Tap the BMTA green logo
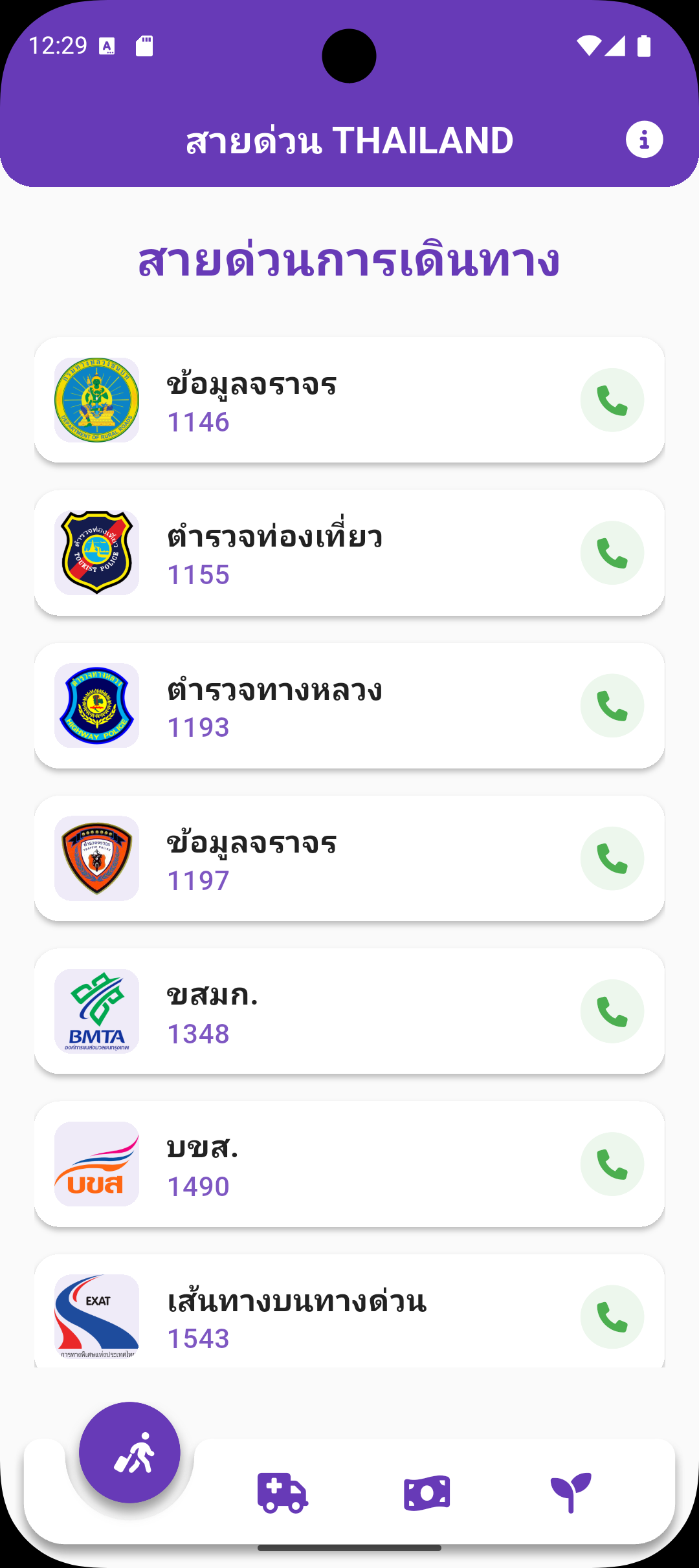 (x=96, y=1011)
